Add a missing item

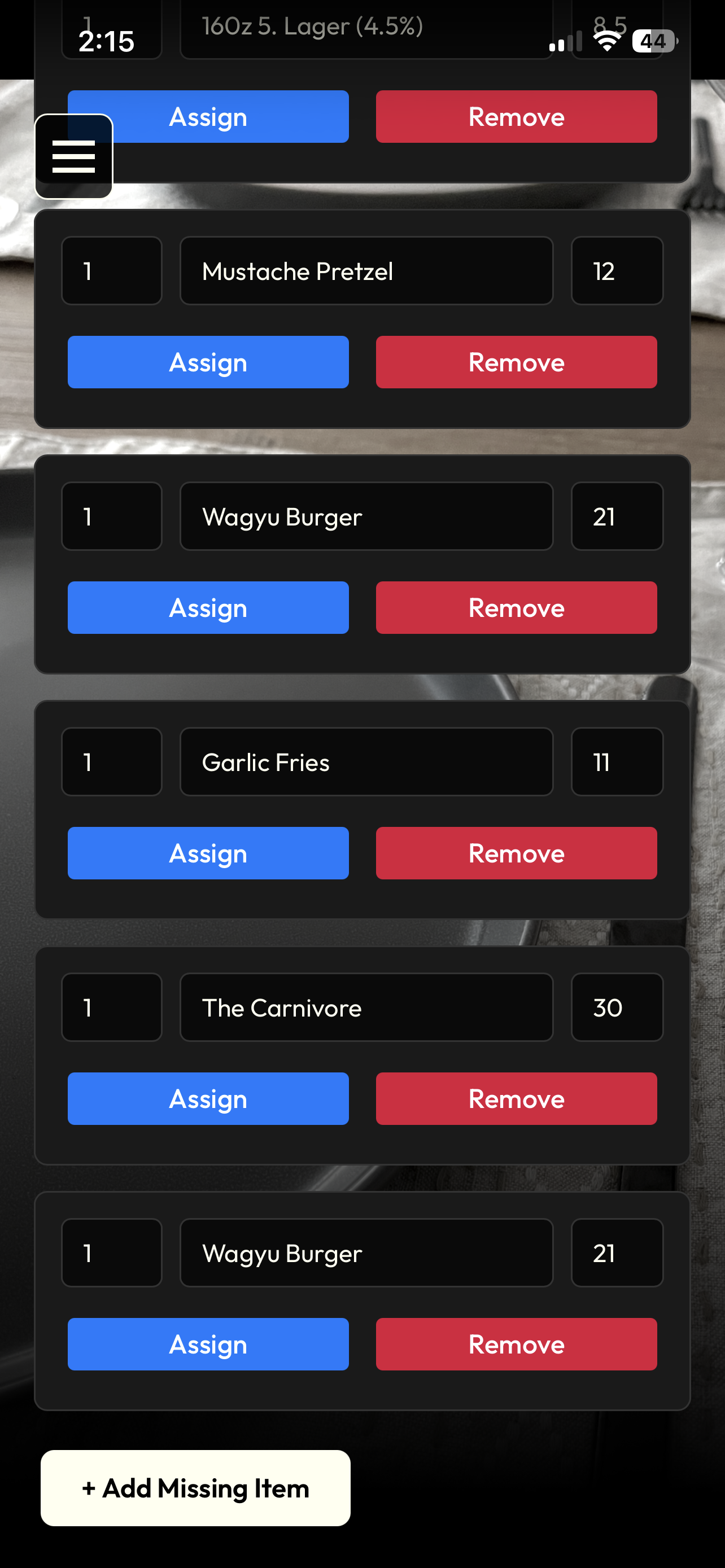[x=195, y=1488]
